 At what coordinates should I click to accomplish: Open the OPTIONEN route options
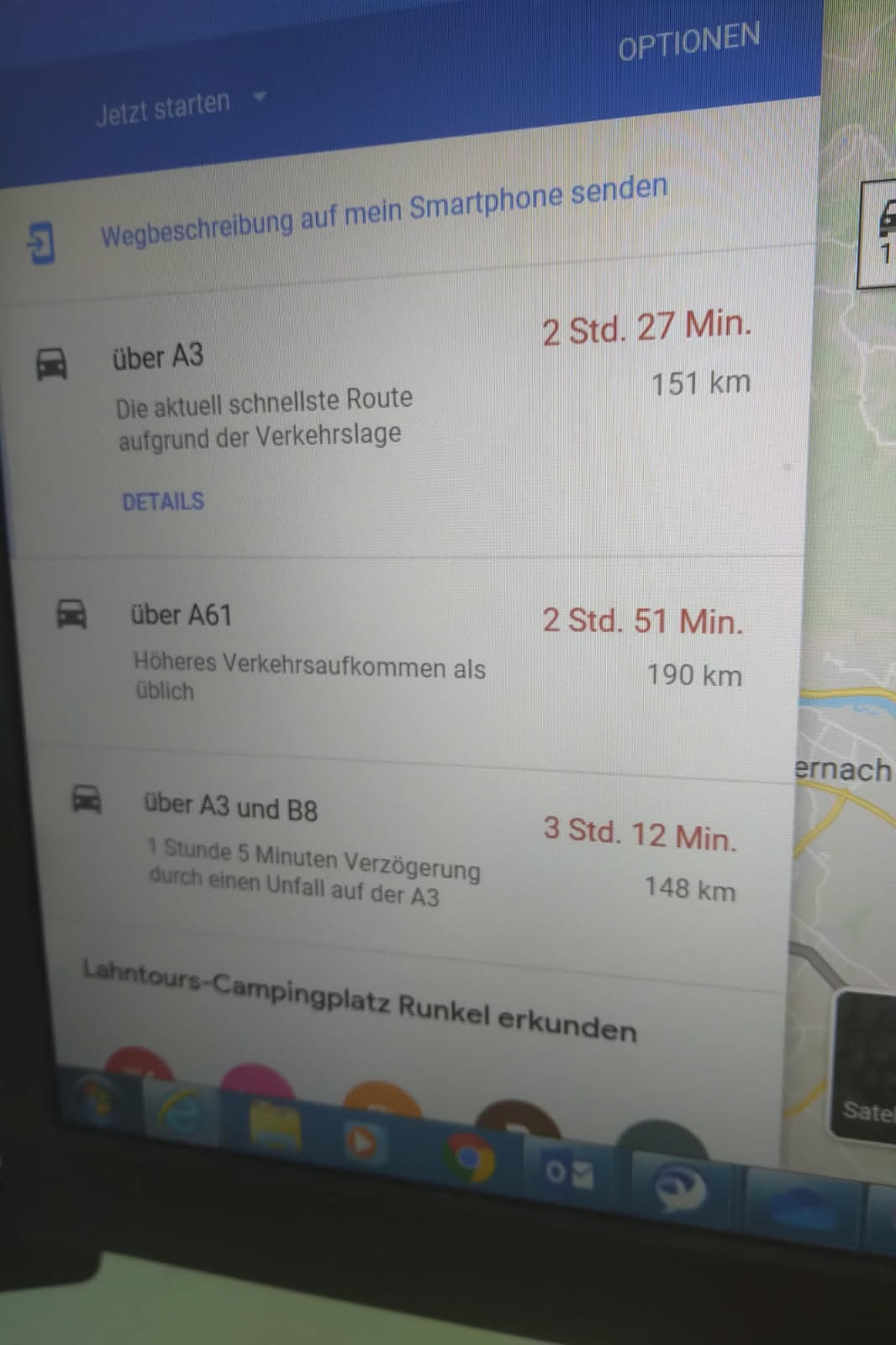(688, 42)
